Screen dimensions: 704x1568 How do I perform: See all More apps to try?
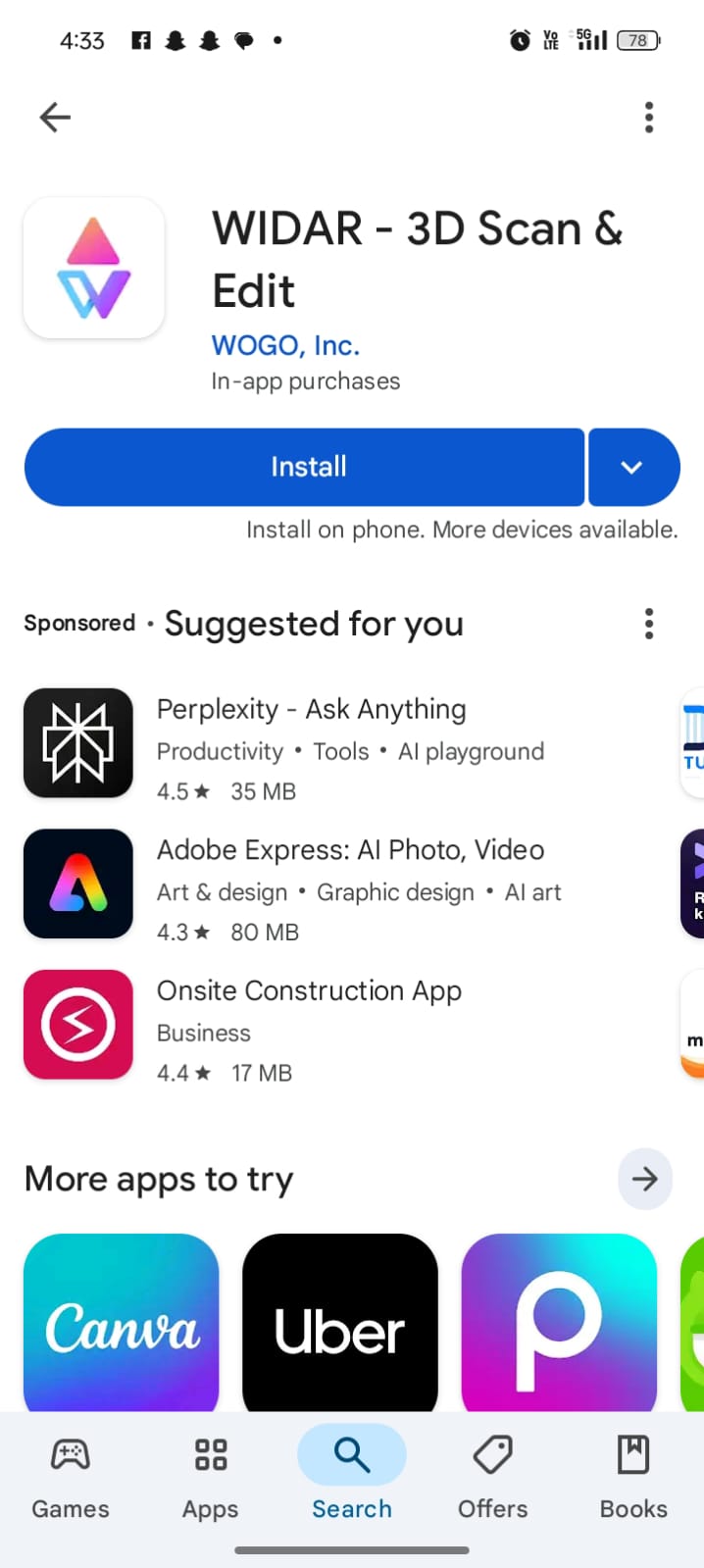(x=644, y=1179)
